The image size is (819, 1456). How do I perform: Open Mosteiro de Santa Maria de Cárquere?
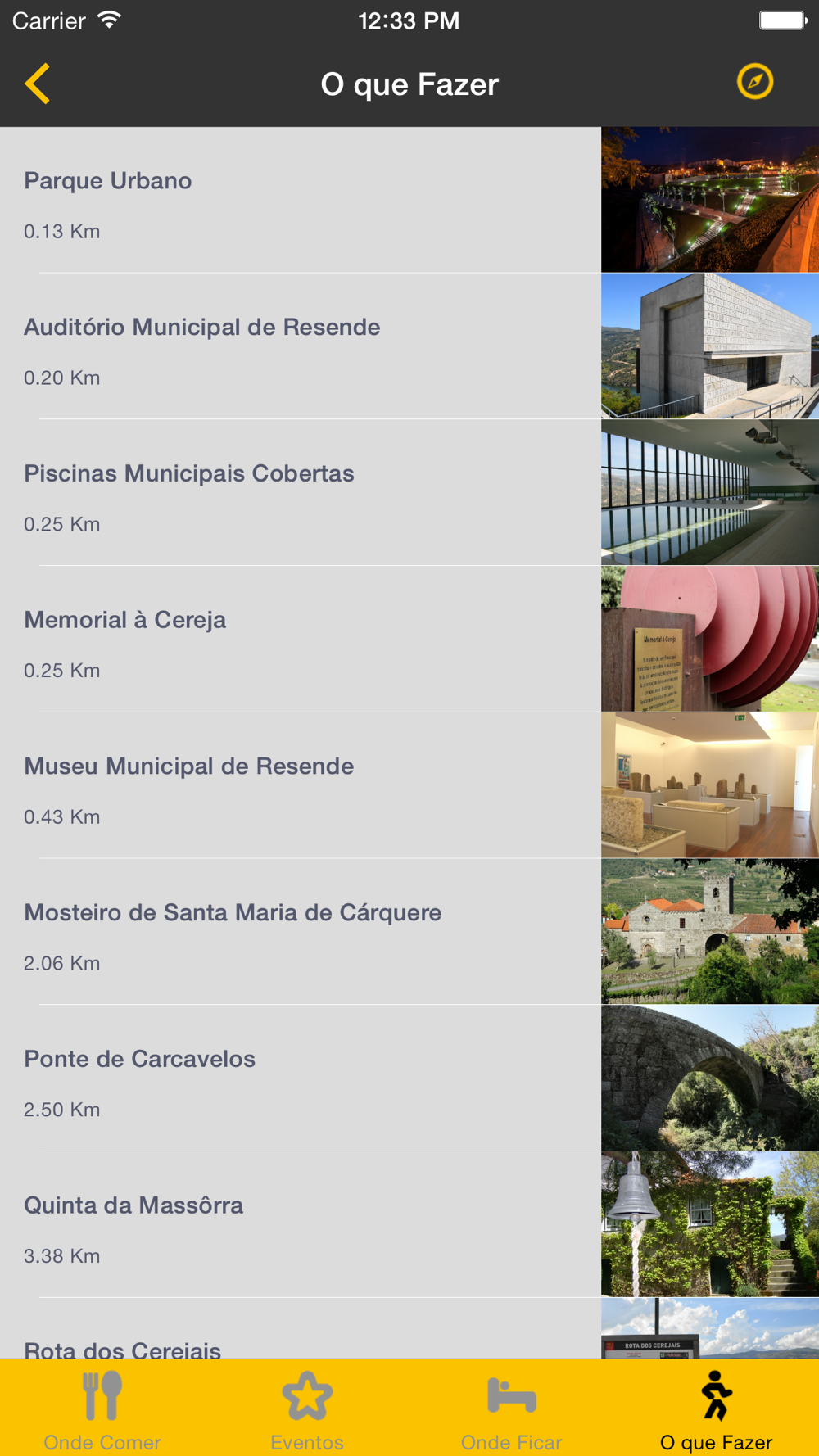point(300,932)
